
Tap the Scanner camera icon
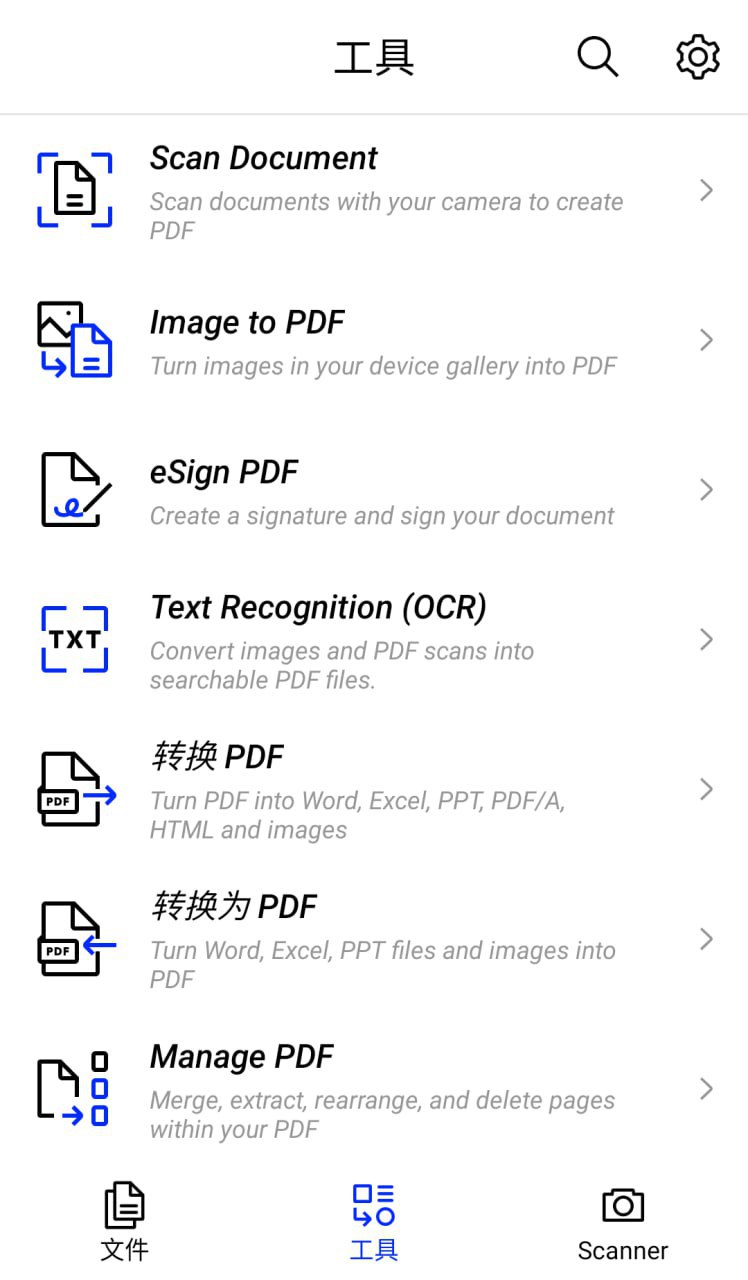[622, 1207]
